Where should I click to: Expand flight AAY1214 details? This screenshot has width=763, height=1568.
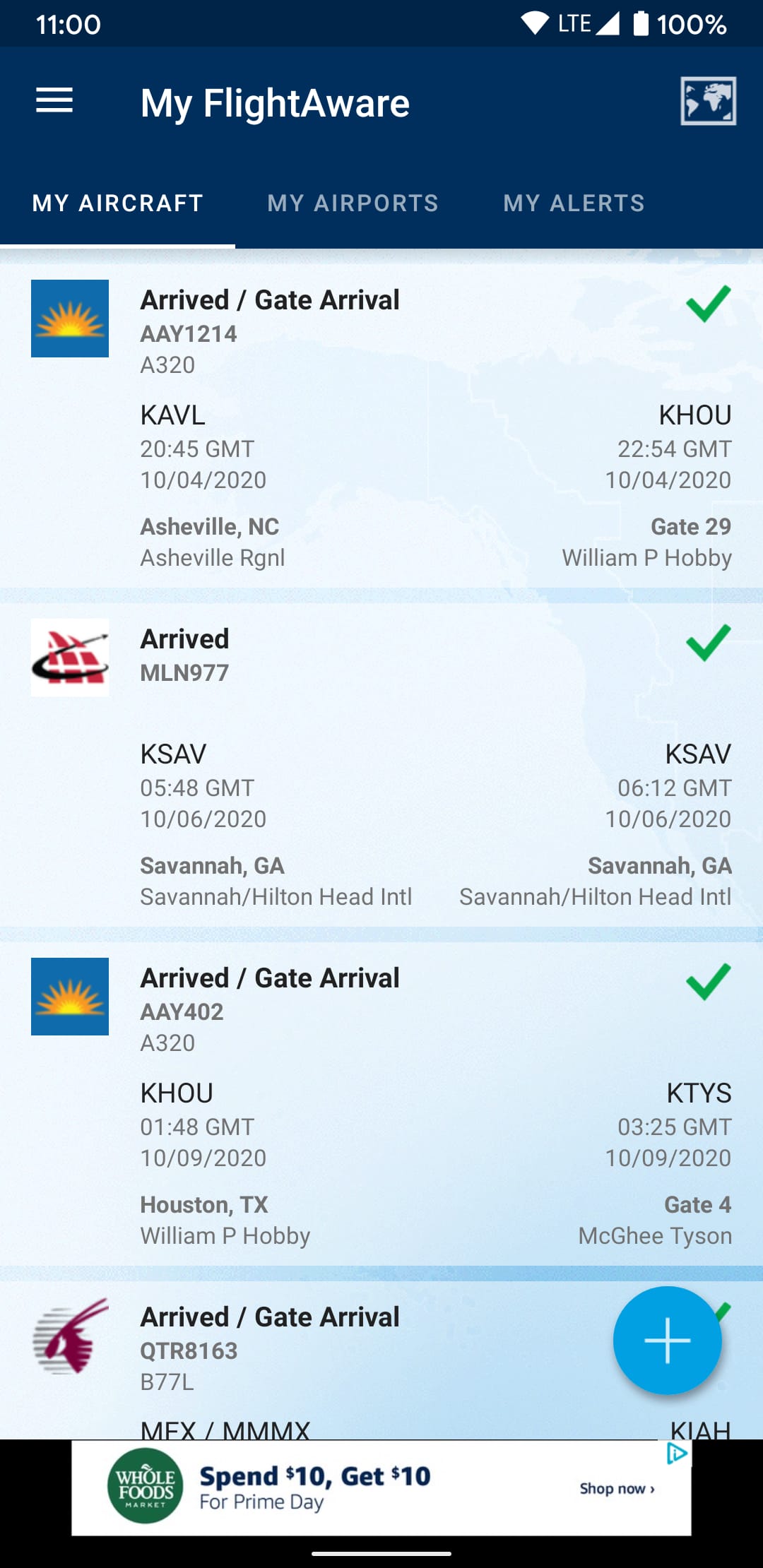pos(381,424)
